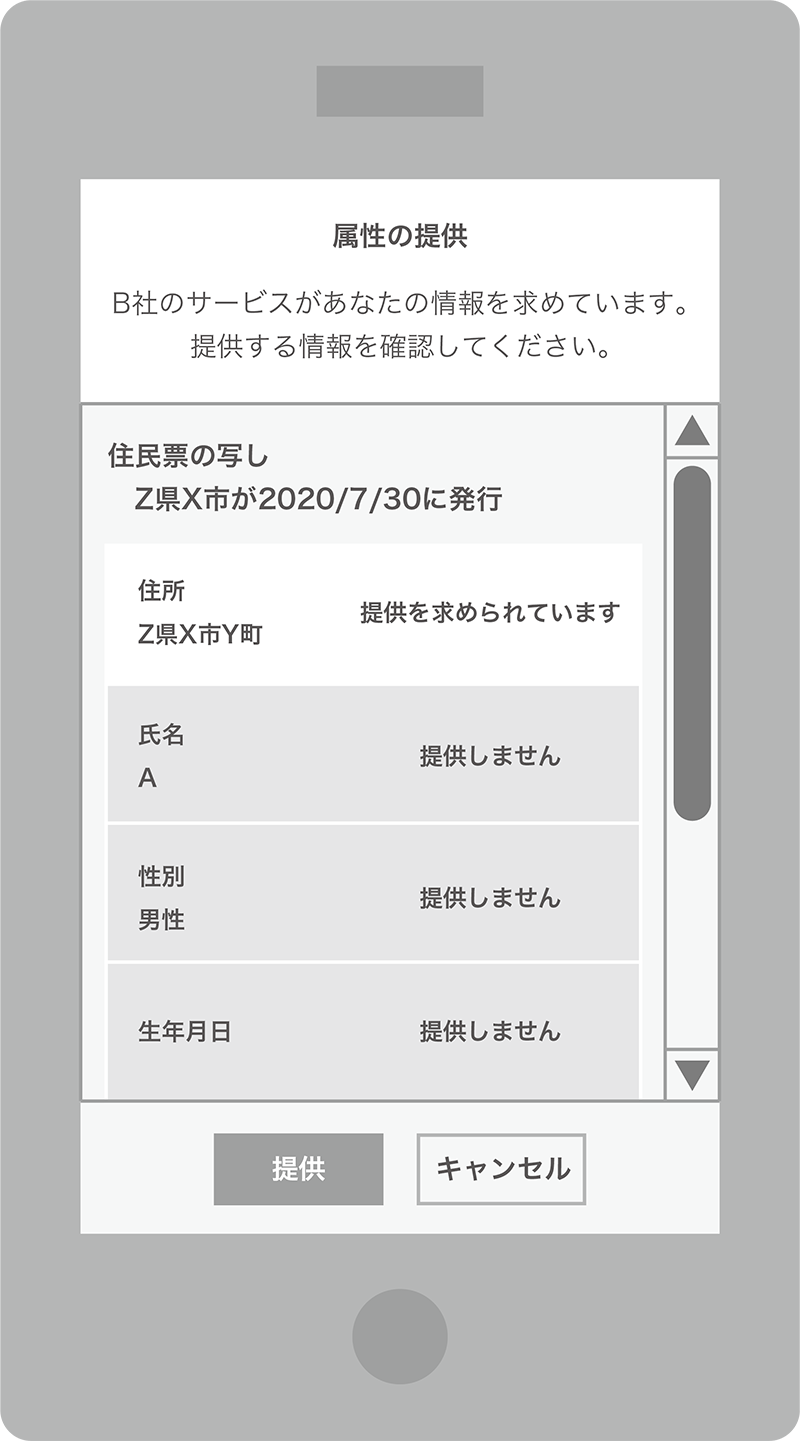This screenshot has height=1441, width=800.
Task: Select the 氏名 row marked 提供しません
Action: (x=373, y=755)
